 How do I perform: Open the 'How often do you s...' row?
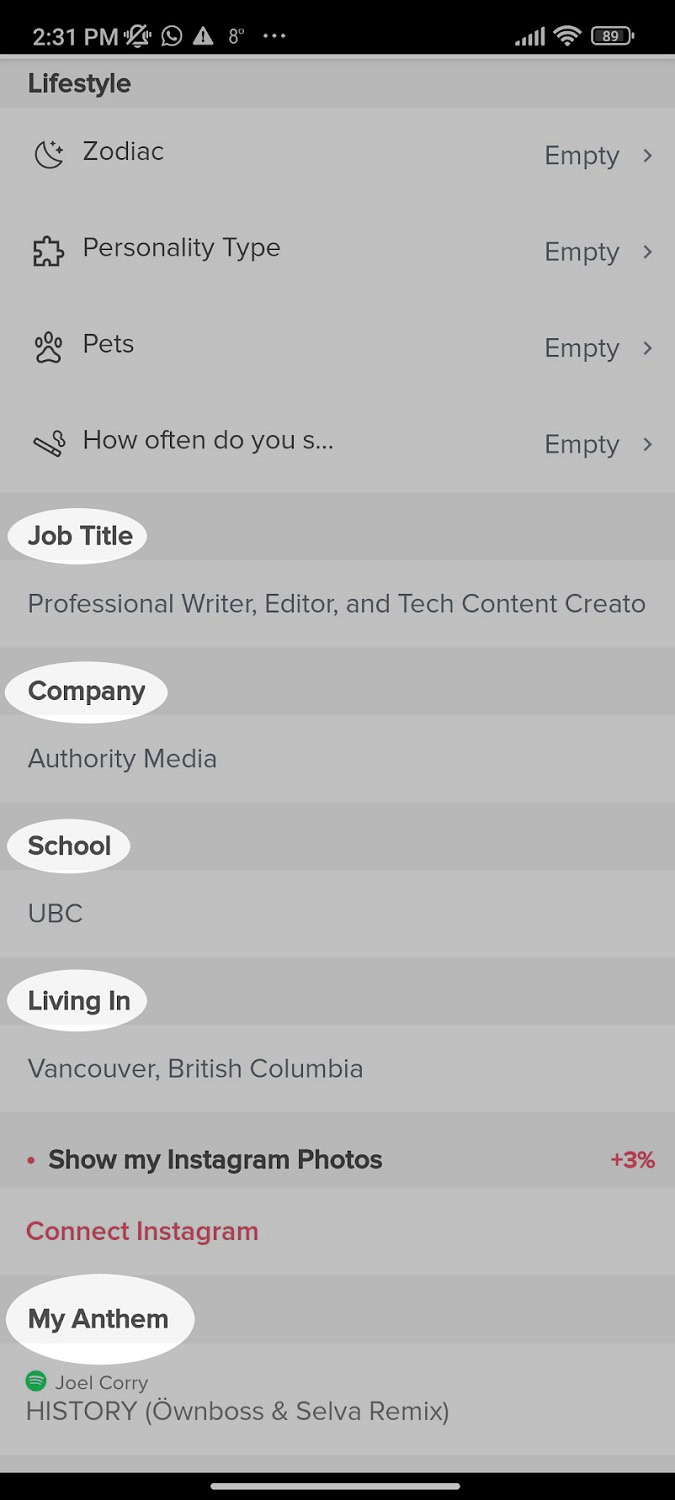click(x=337, y=443)
